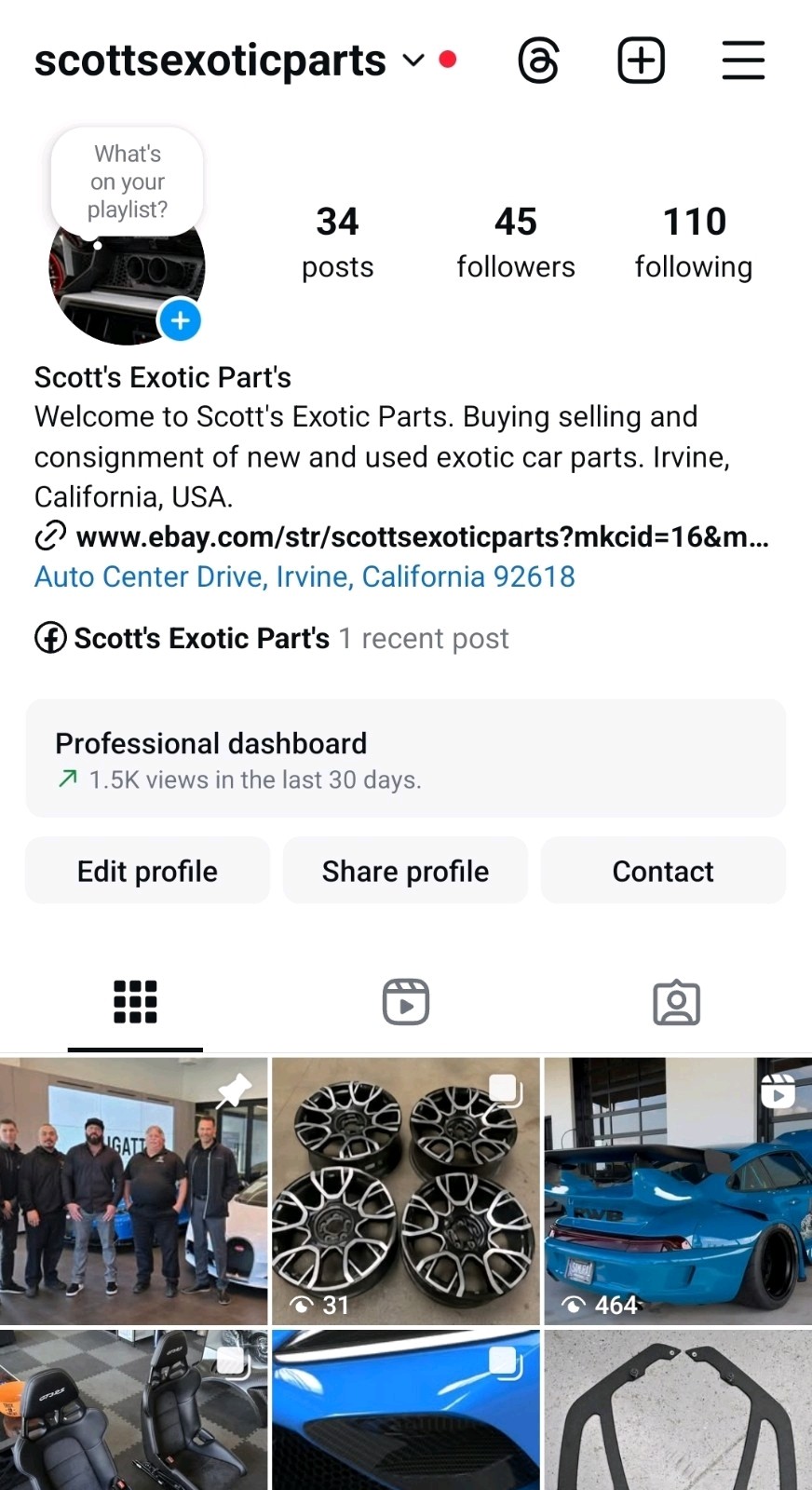The height and width of the screenshot is (1490, 812).
Task: Tap the 'What's on your playlist?' note bubble
Action: [x=128, y=182]
